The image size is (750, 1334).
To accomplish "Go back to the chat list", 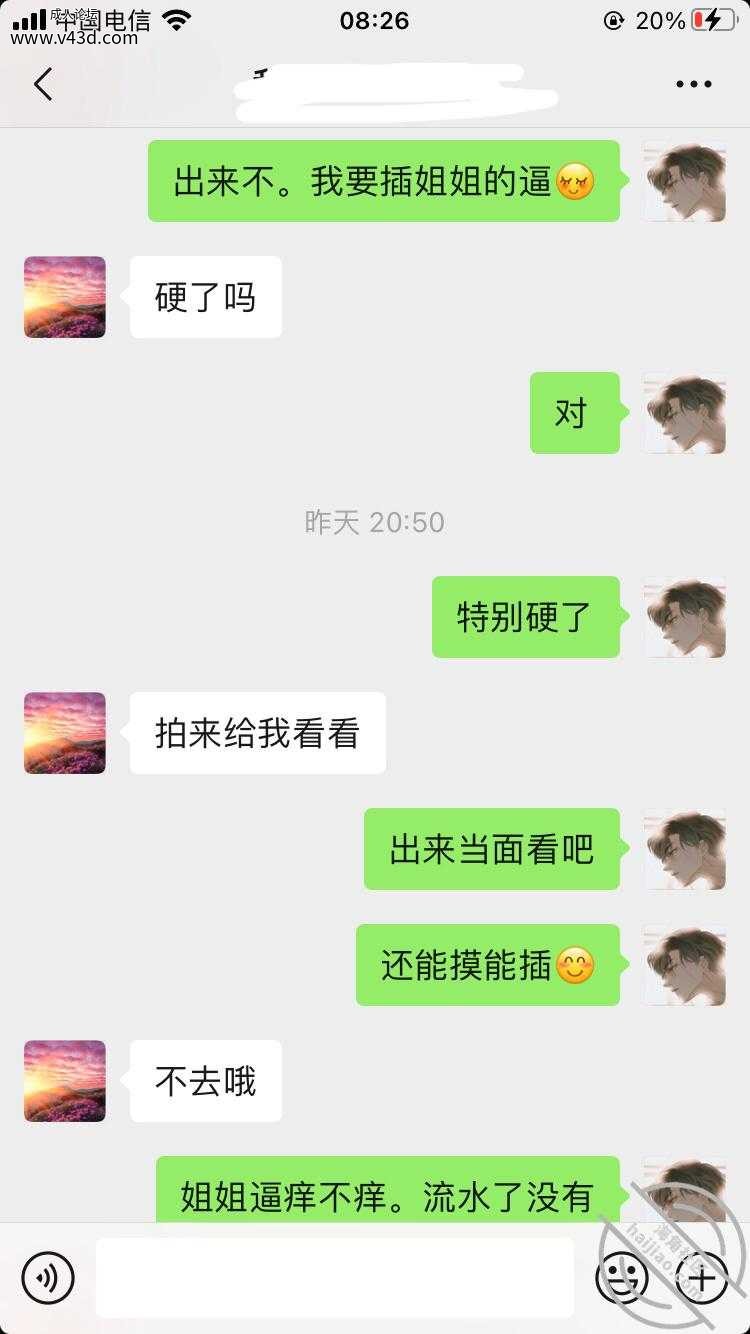I will tap(43, 85).
